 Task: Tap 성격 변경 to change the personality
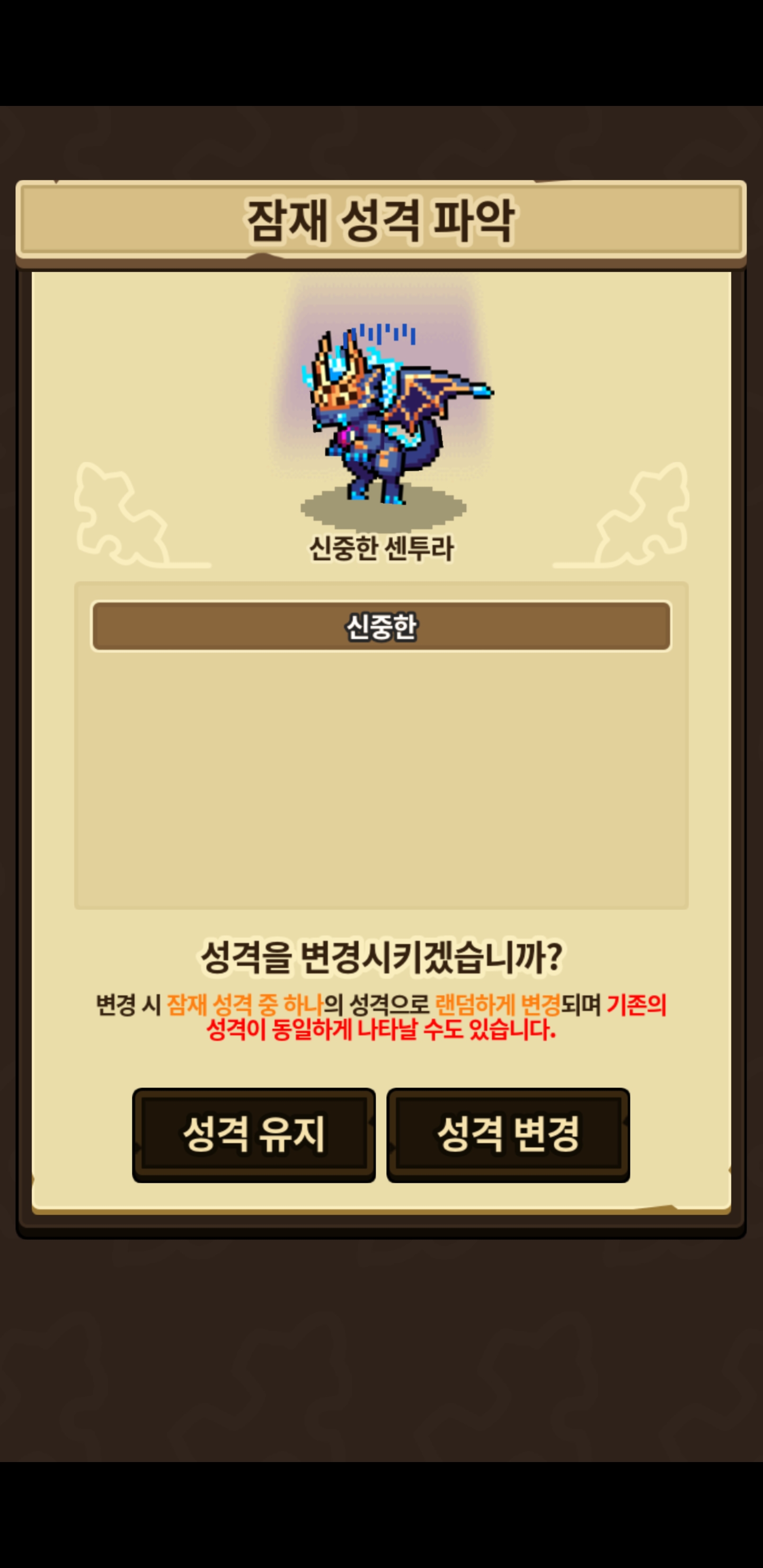coord(508,1135)
